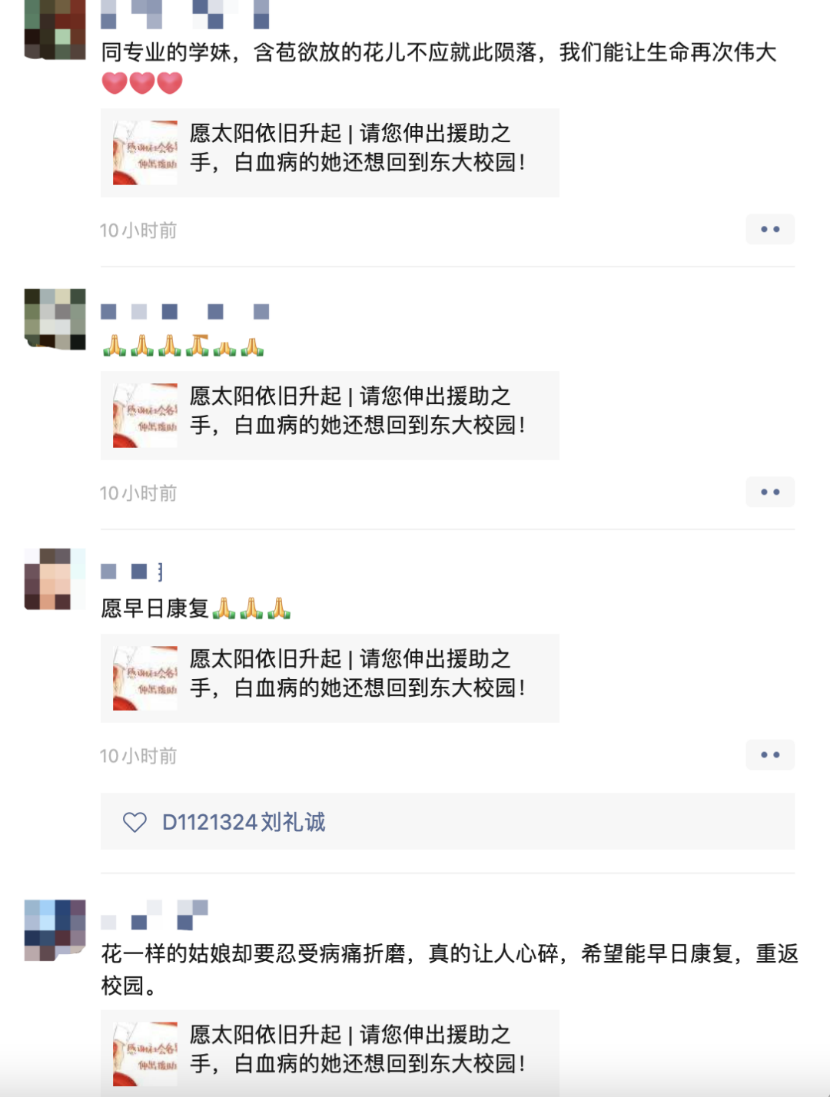Open the avatar of the 同专业的学妹 poster
The image size is (830, 1098).
click(54, 28)
